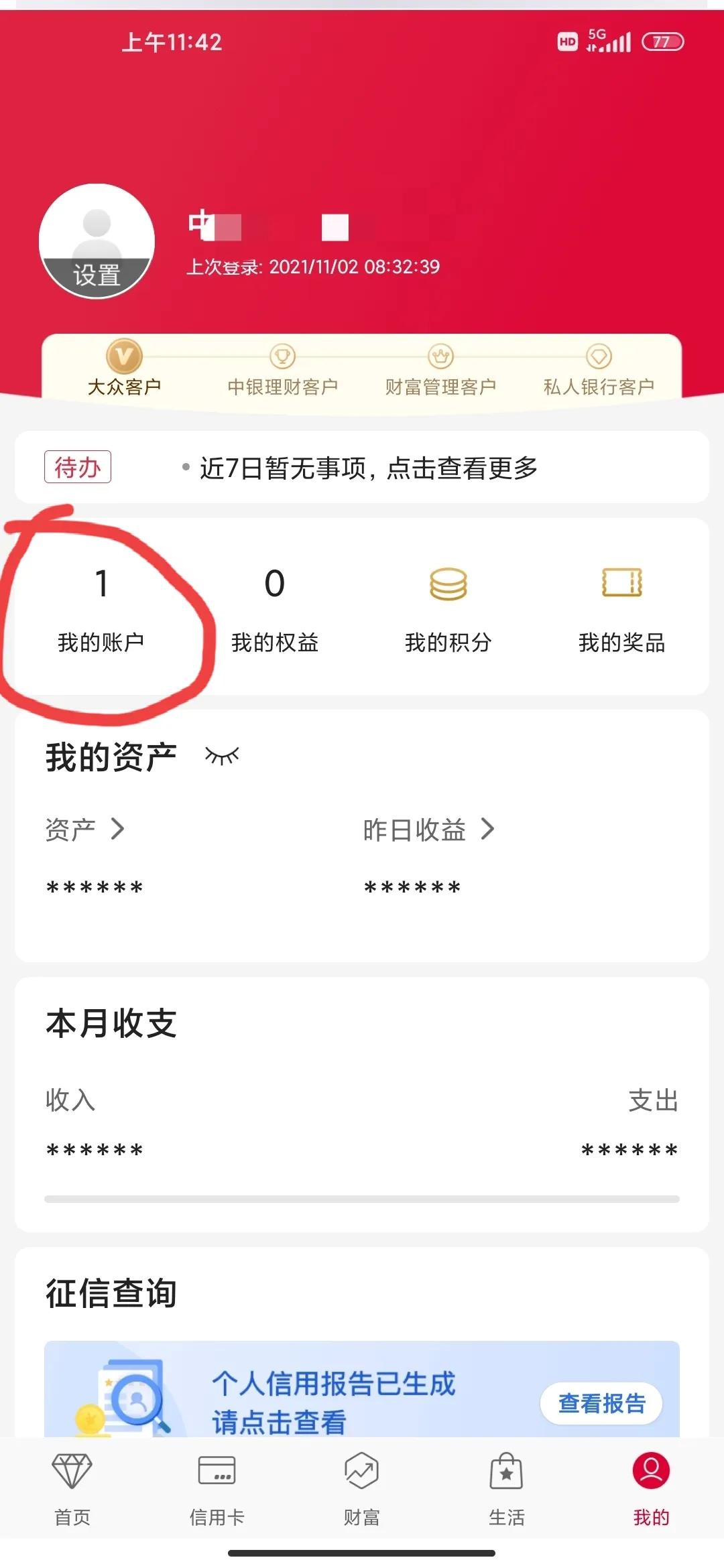Image resolution: width=724 pixels, height=1568 pixels.
Task: Open 我的账户 showing count 1
Action: (x=102, y=610)
